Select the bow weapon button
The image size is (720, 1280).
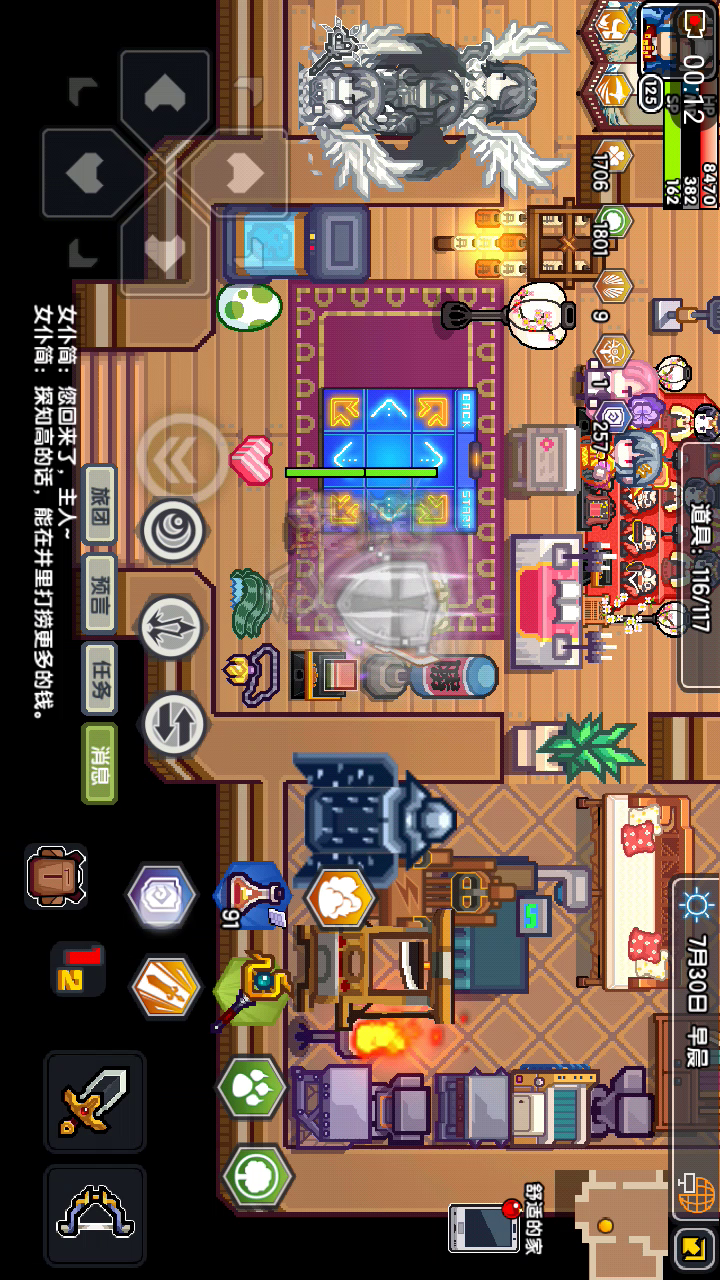95,1215
